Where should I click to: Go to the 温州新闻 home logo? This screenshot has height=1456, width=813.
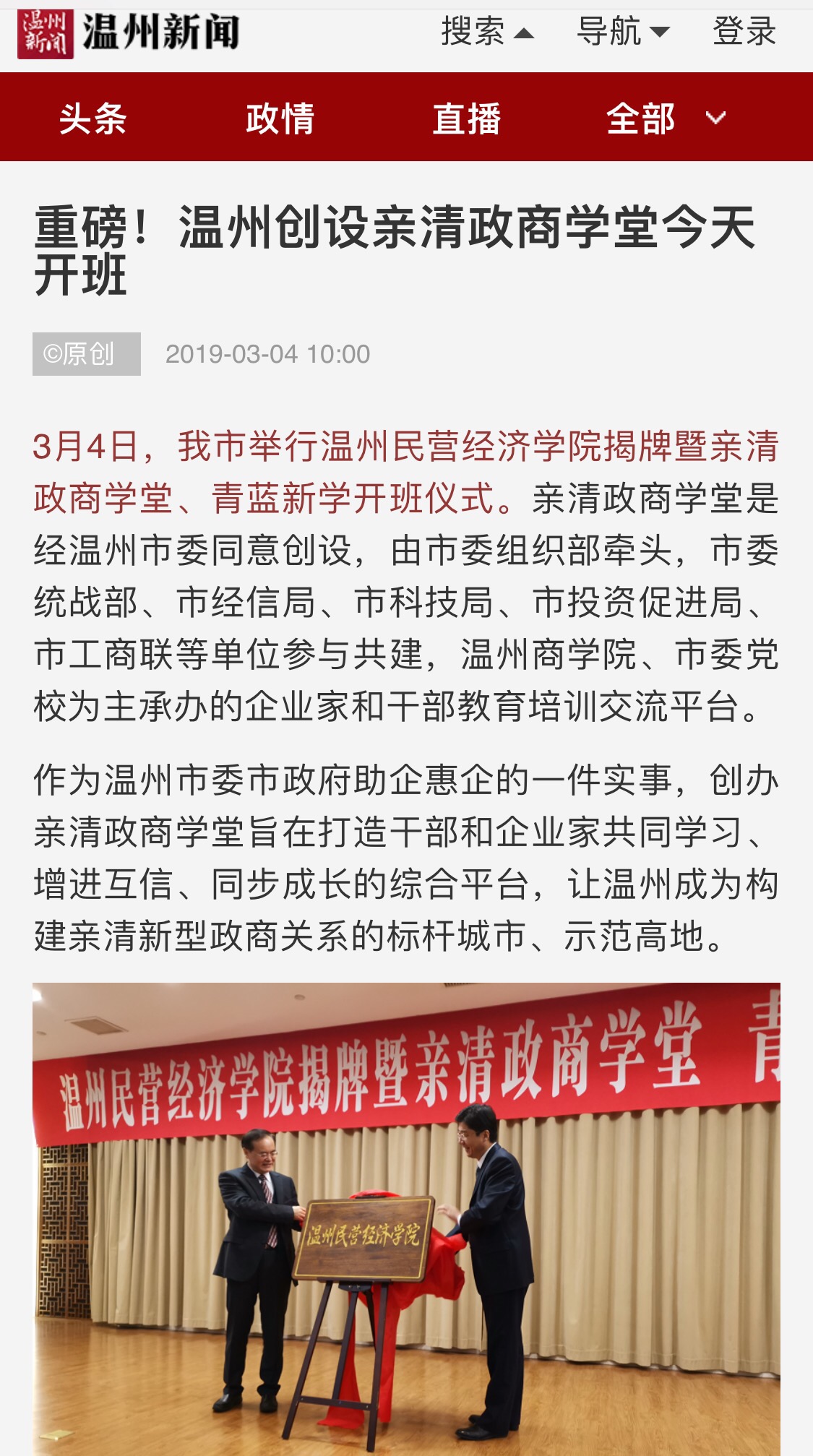pos(129,33)
